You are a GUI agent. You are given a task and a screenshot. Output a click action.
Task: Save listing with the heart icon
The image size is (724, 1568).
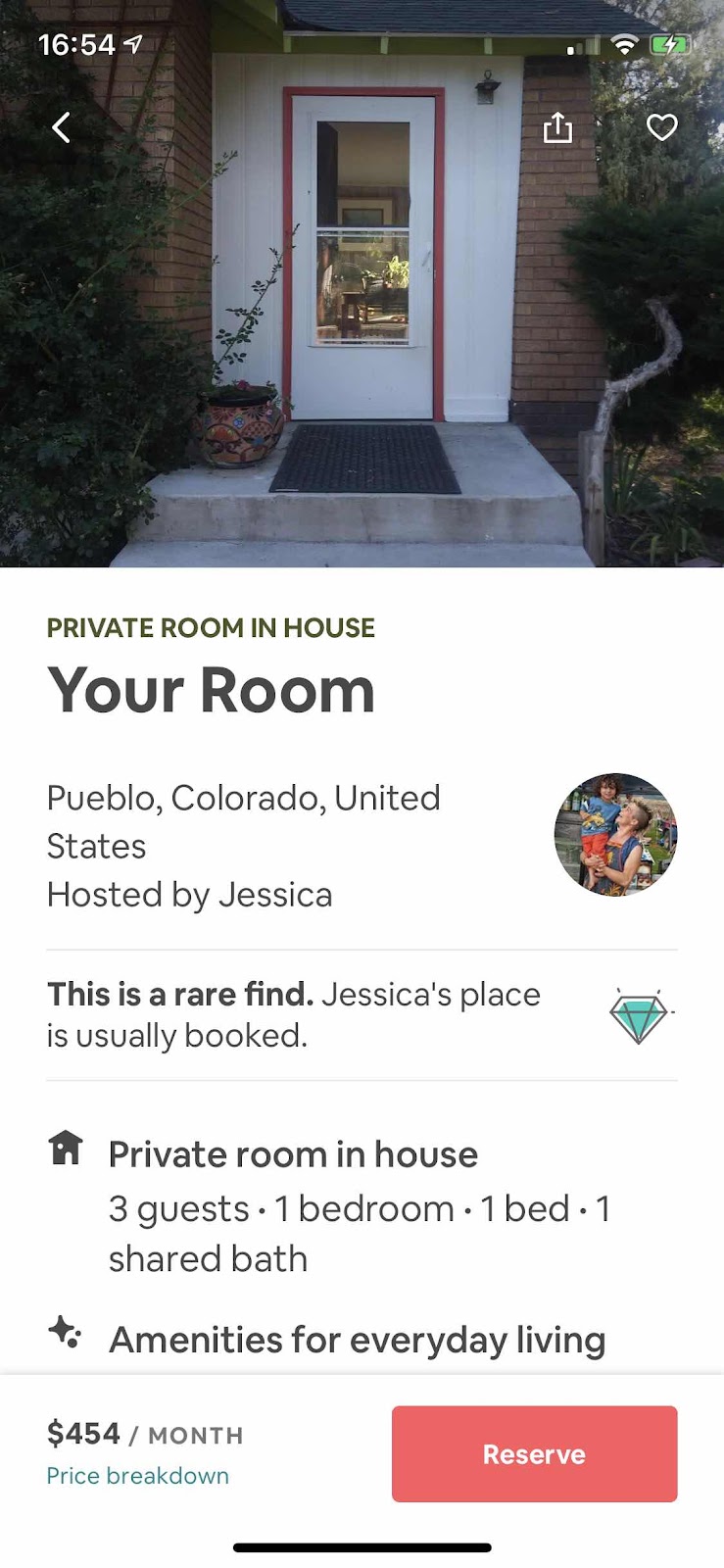point(662,127)
